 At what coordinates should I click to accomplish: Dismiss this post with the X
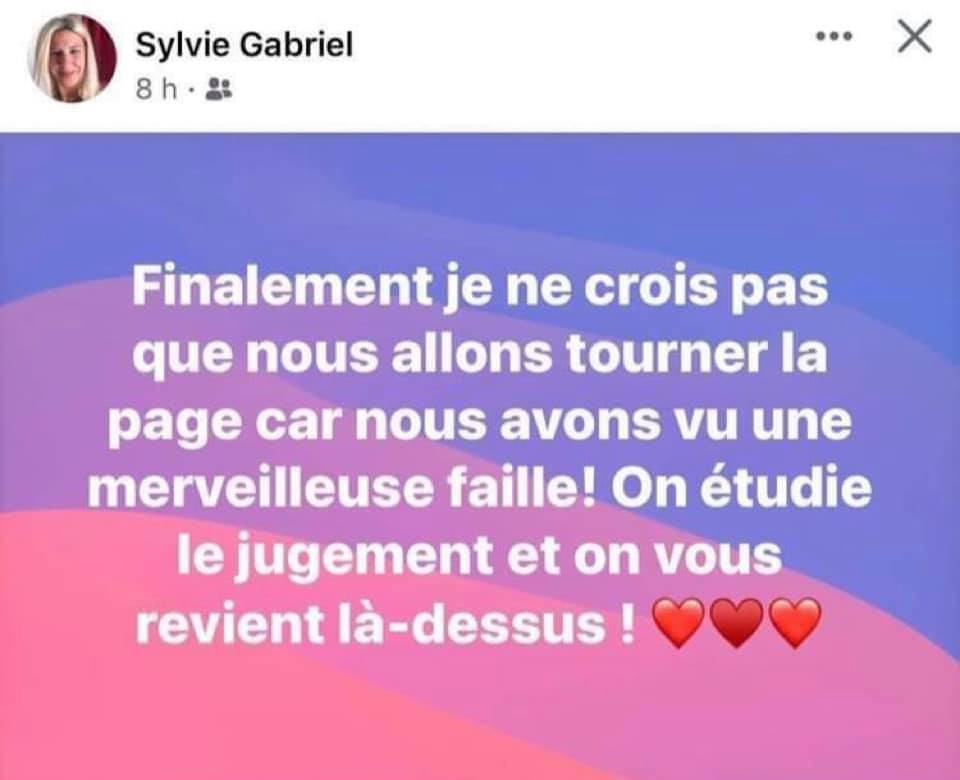[x=913, y=37]
